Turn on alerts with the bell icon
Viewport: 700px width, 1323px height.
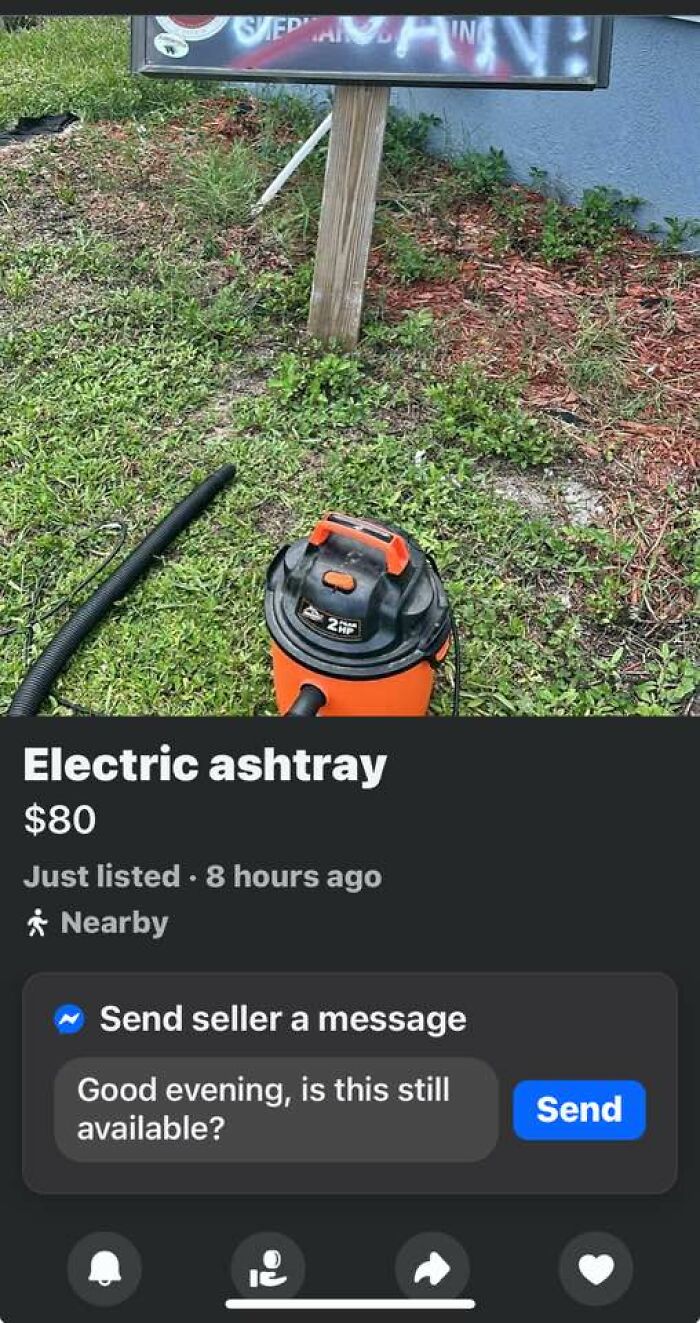pos(104,1268)
